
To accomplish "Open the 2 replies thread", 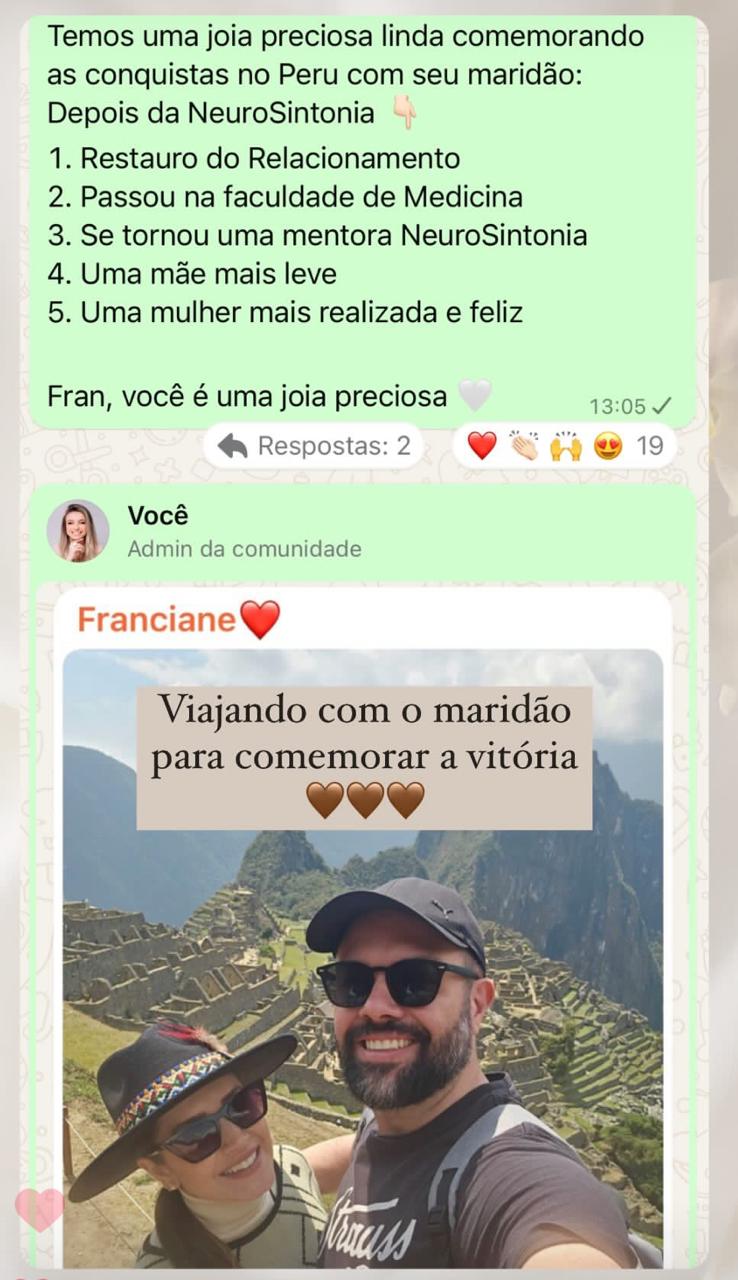I will point(313,446).
